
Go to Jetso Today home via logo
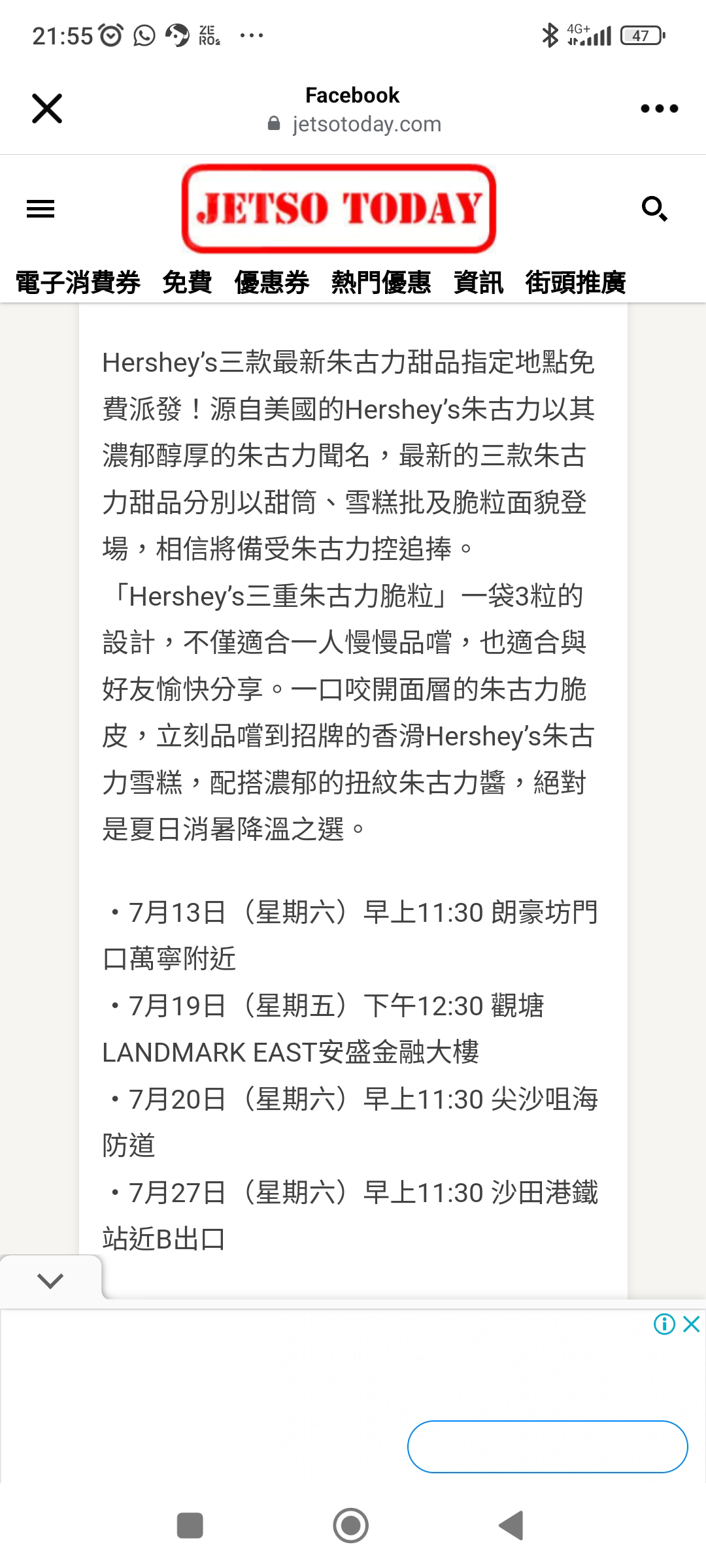tap(339, 208)
